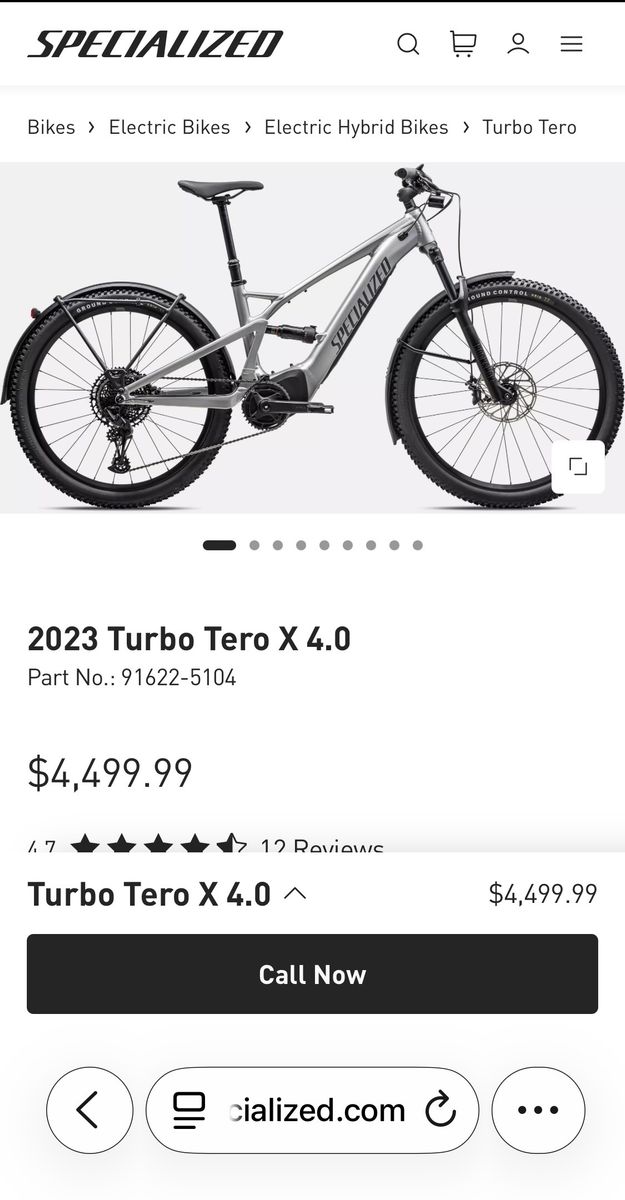625x1200 pixels.
Task: Open the Electric Bikes breadcrumb
Action: [169, 127]
